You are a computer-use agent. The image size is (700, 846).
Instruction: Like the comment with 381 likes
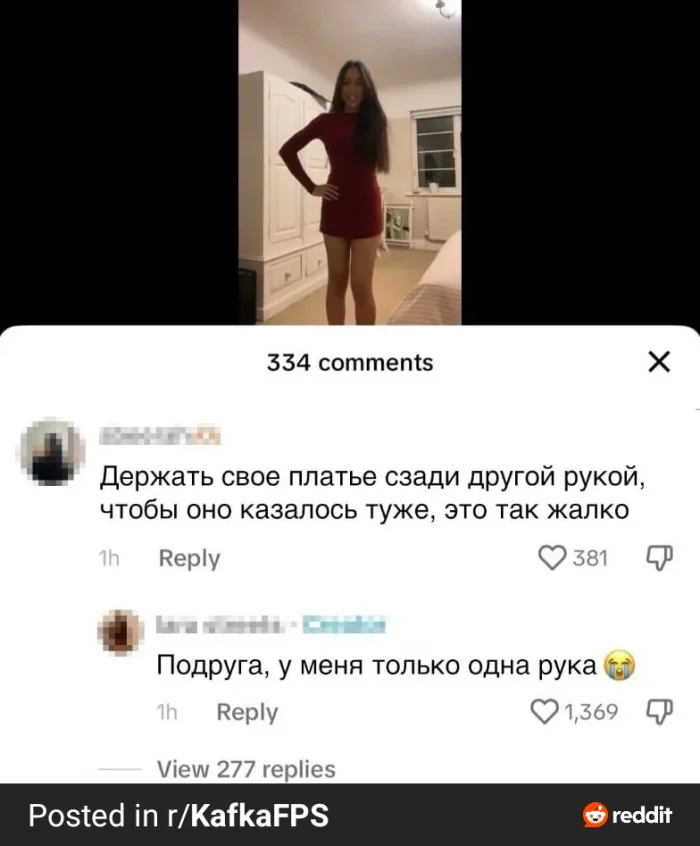coord(552,557)
